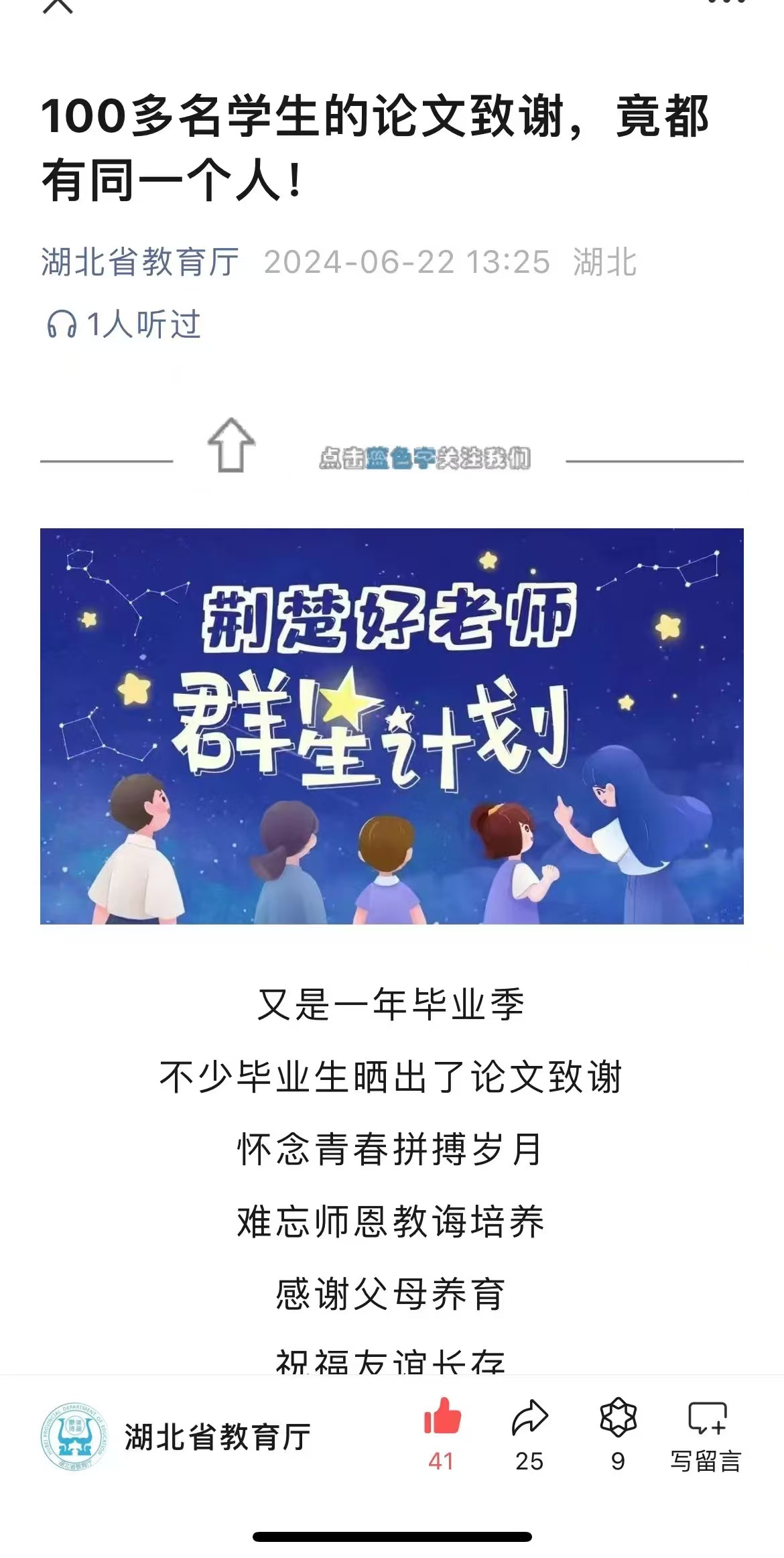This screenshot has height=1558, width=784.
Task: Open the overflow menu at top right
Action: [x=727, y=3]
